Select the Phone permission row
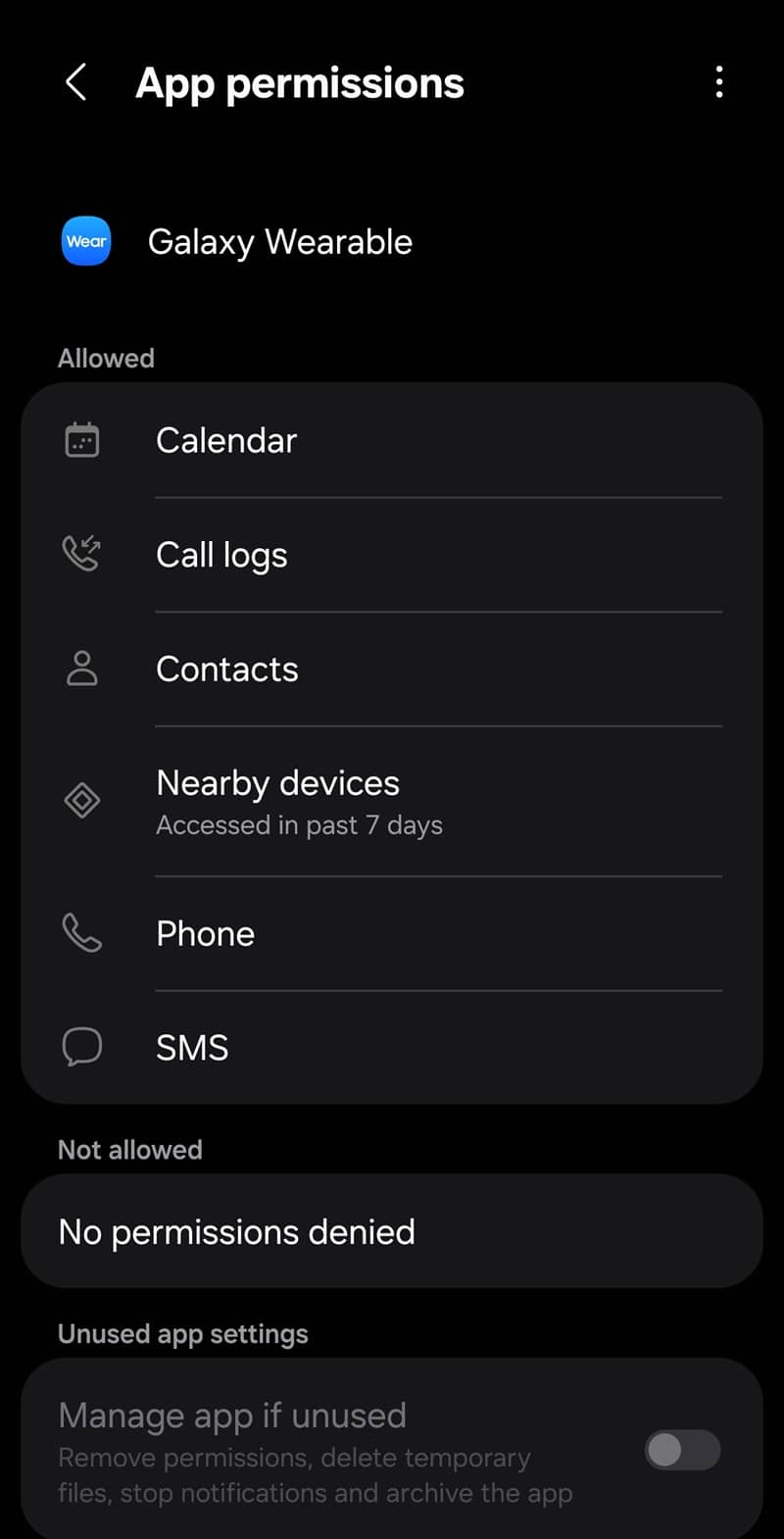 392,933
